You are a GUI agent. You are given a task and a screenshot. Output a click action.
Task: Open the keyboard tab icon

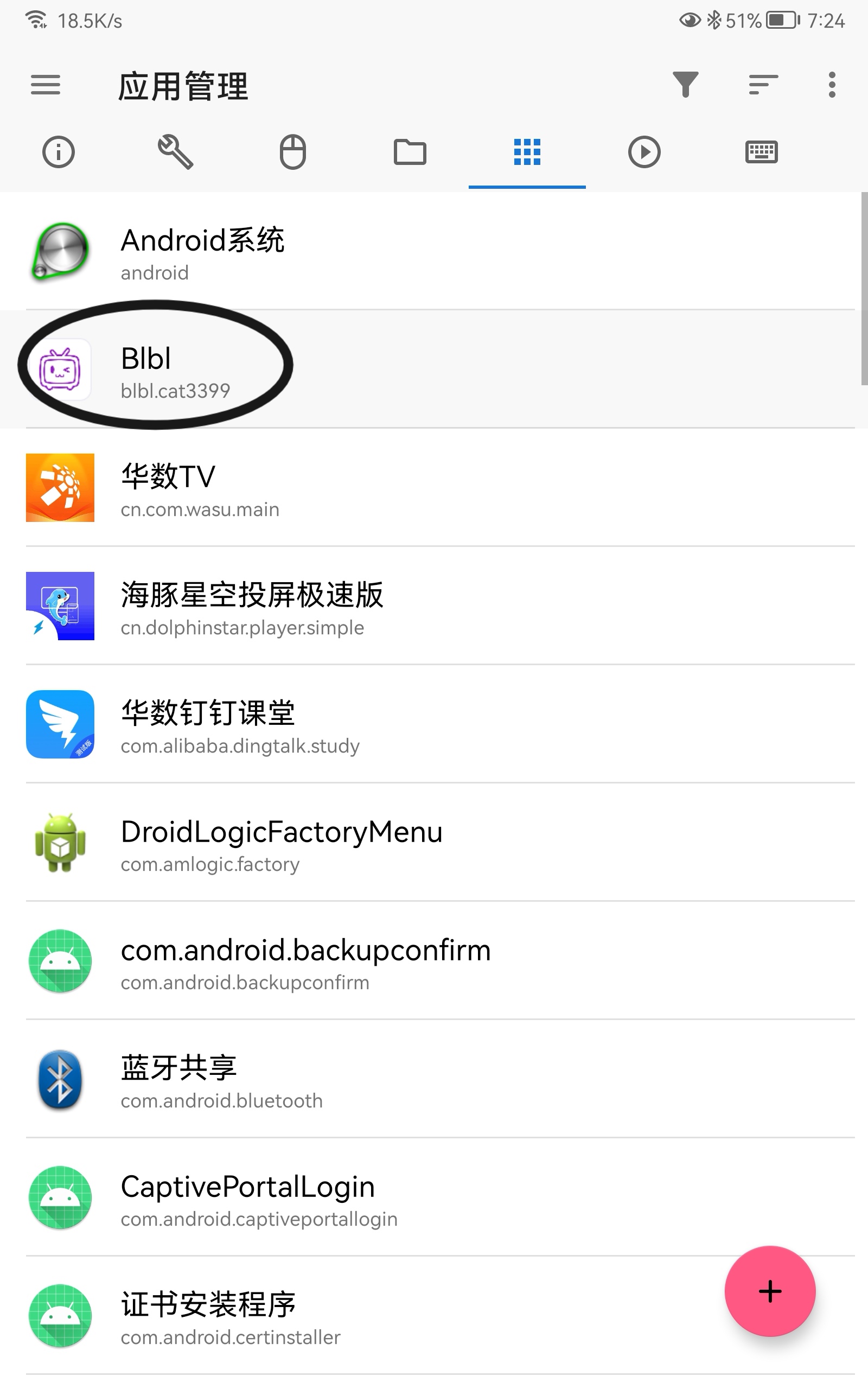coord(762,152)
